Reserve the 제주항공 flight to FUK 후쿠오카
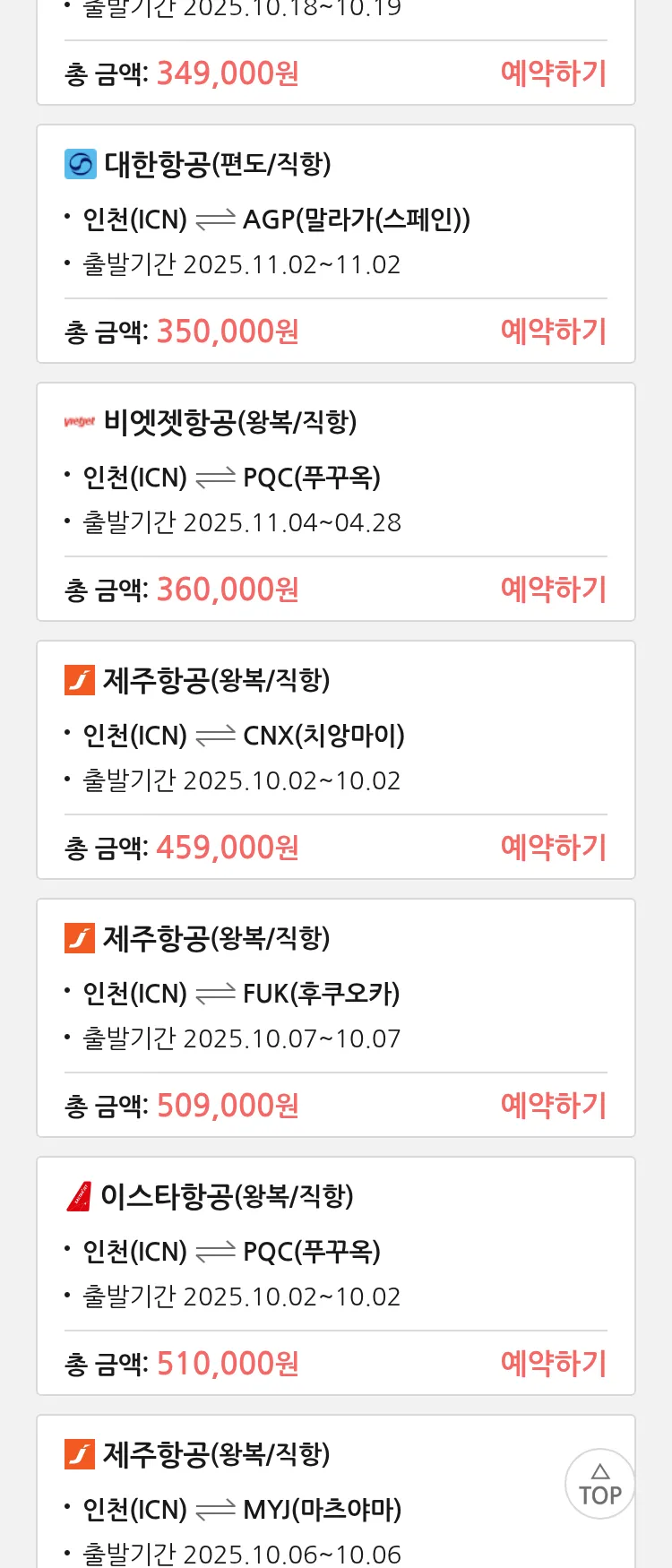The height and width of the screenshot is (1568, 672). [x=553, y=1106]
